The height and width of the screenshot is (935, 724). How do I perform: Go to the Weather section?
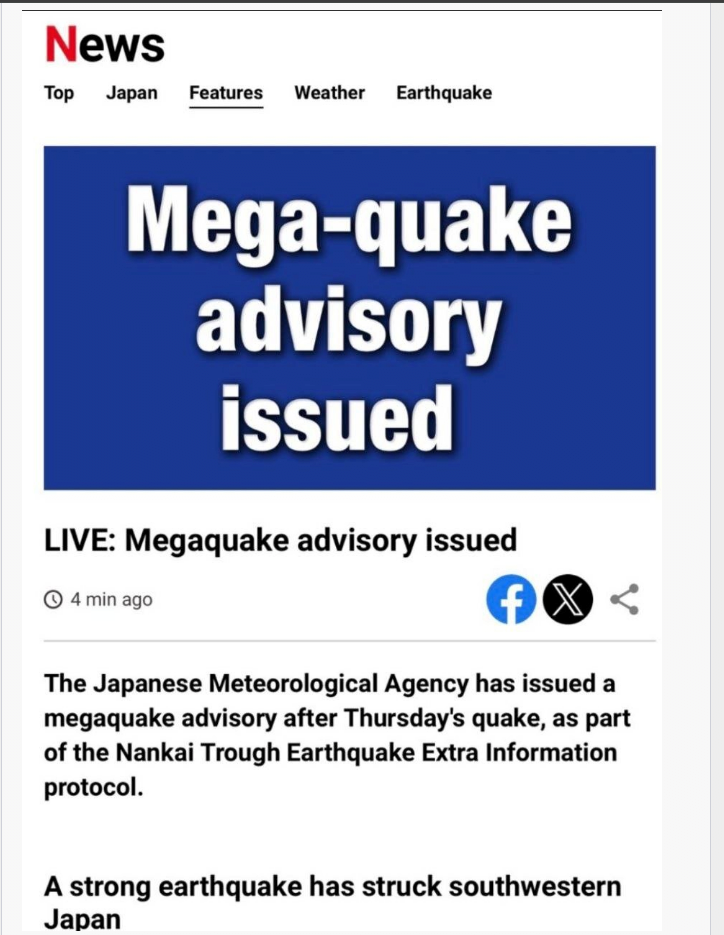click(329, 93)
